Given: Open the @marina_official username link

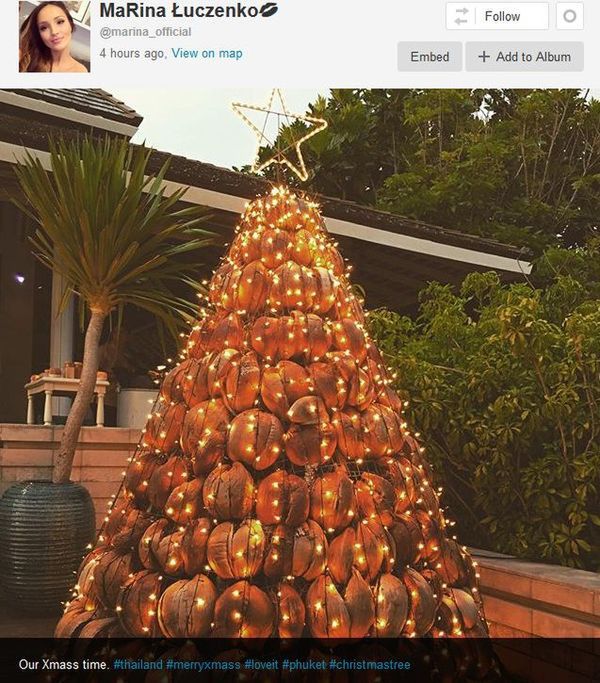Looking at the screenshot, I should click(x=144, y=33).
